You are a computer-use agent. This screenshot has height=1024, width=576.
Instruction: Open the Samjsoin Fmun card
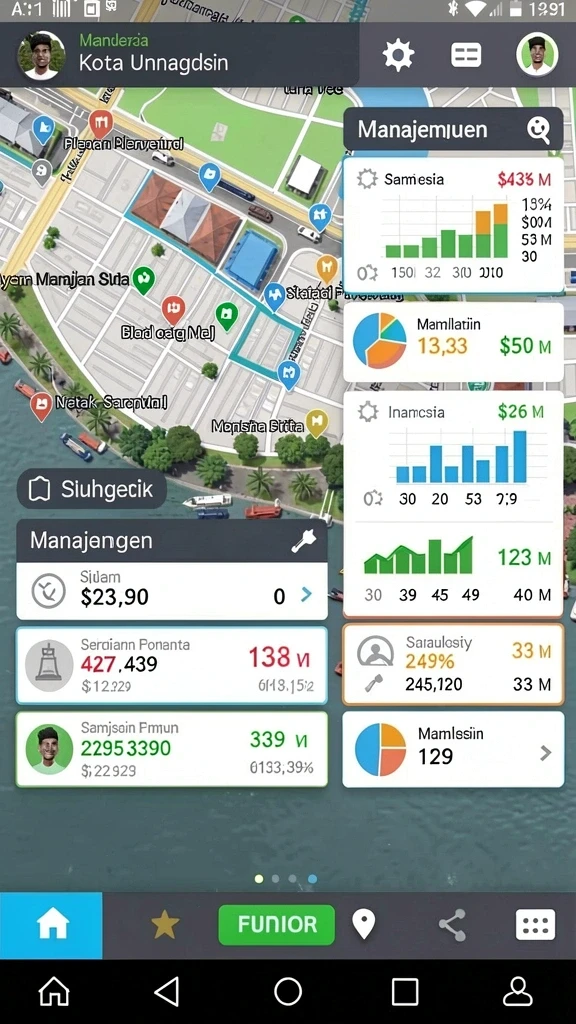(x=172, y=748)
